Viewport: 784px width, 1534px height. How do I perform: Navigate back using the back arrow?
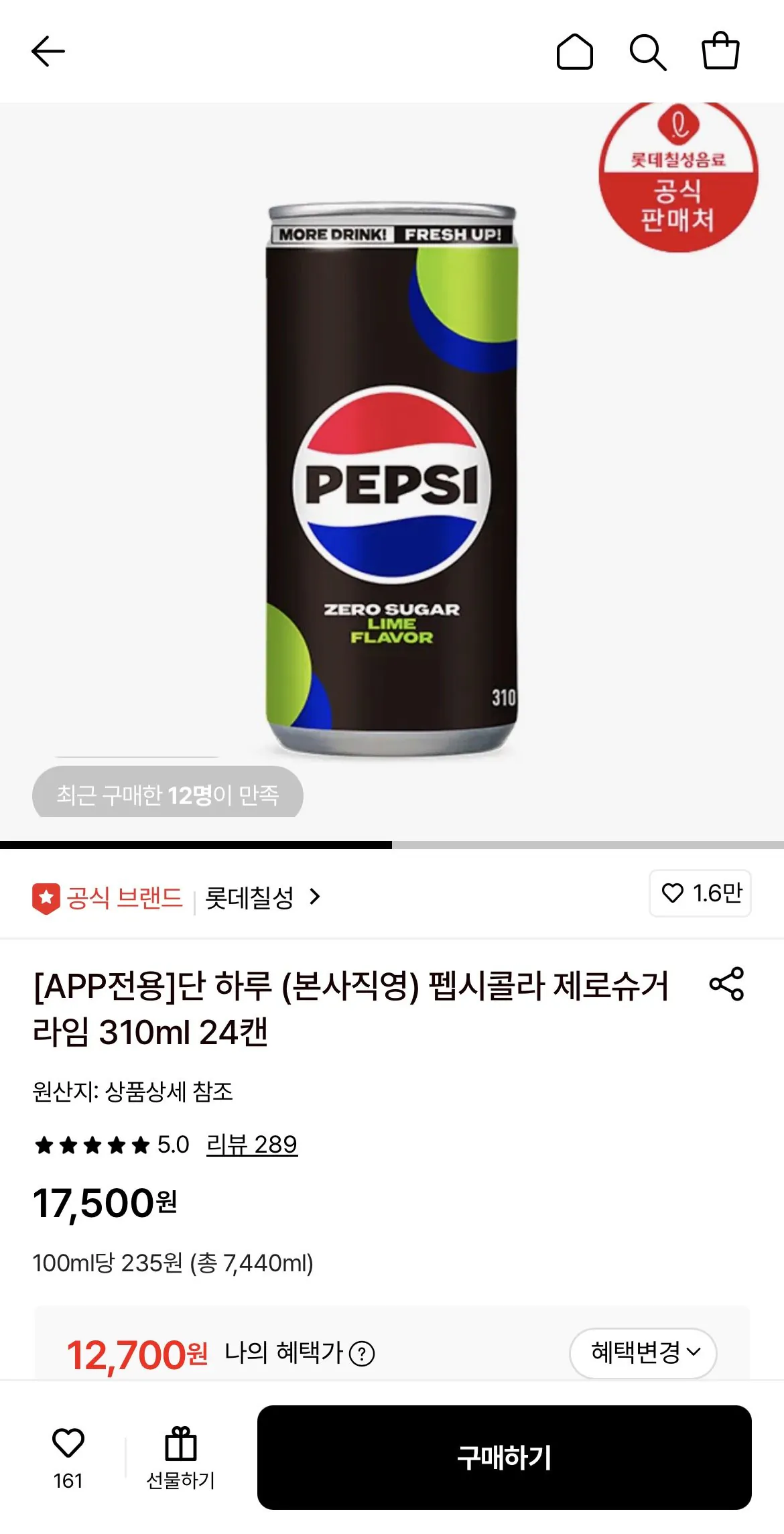[47, 51]
